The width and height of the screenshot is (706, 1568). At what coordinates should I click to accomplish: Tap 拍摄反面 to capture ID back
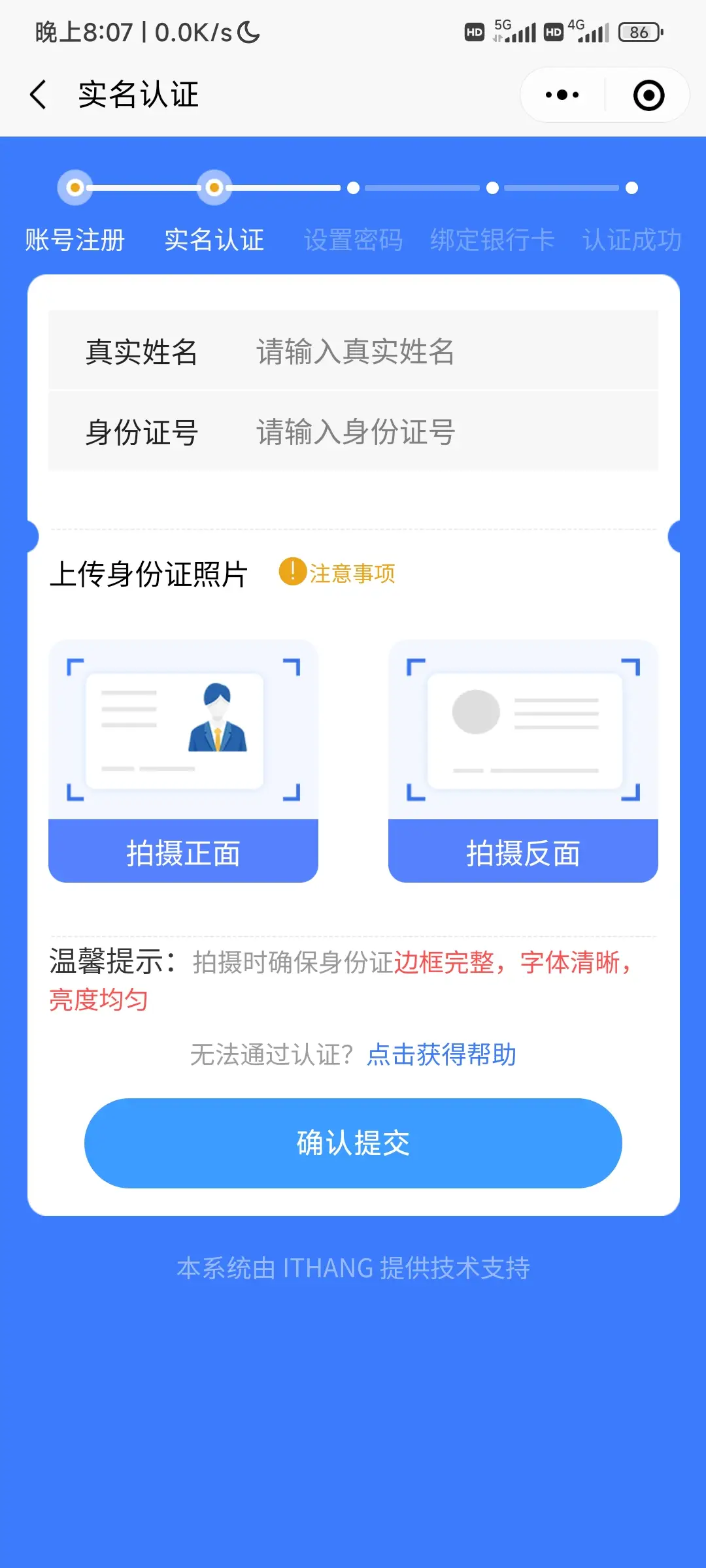pyautogui.click(x=523, y=851)
